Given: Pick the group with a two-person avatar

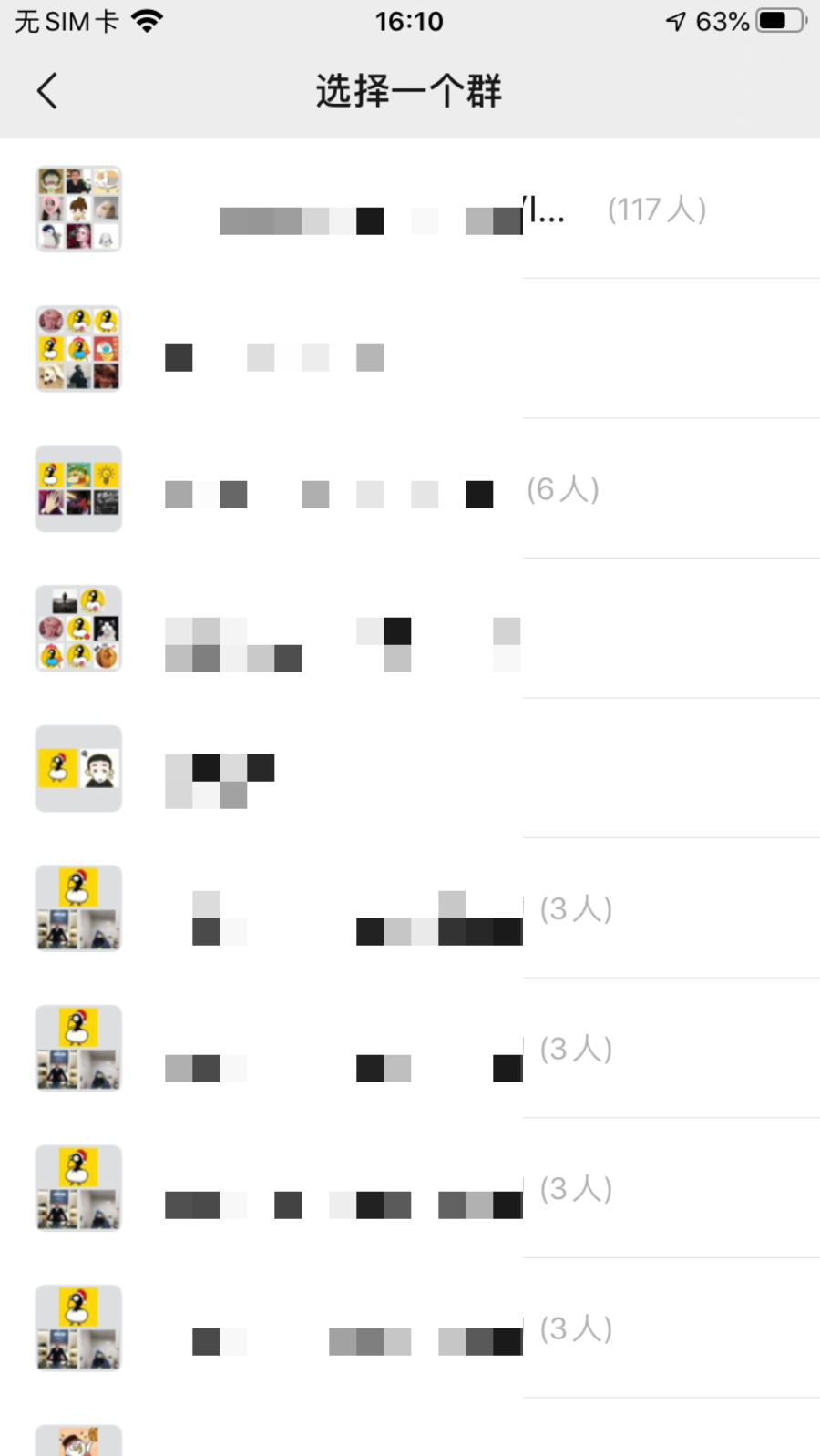Looking at the screenshot, I should pos(410,768).
